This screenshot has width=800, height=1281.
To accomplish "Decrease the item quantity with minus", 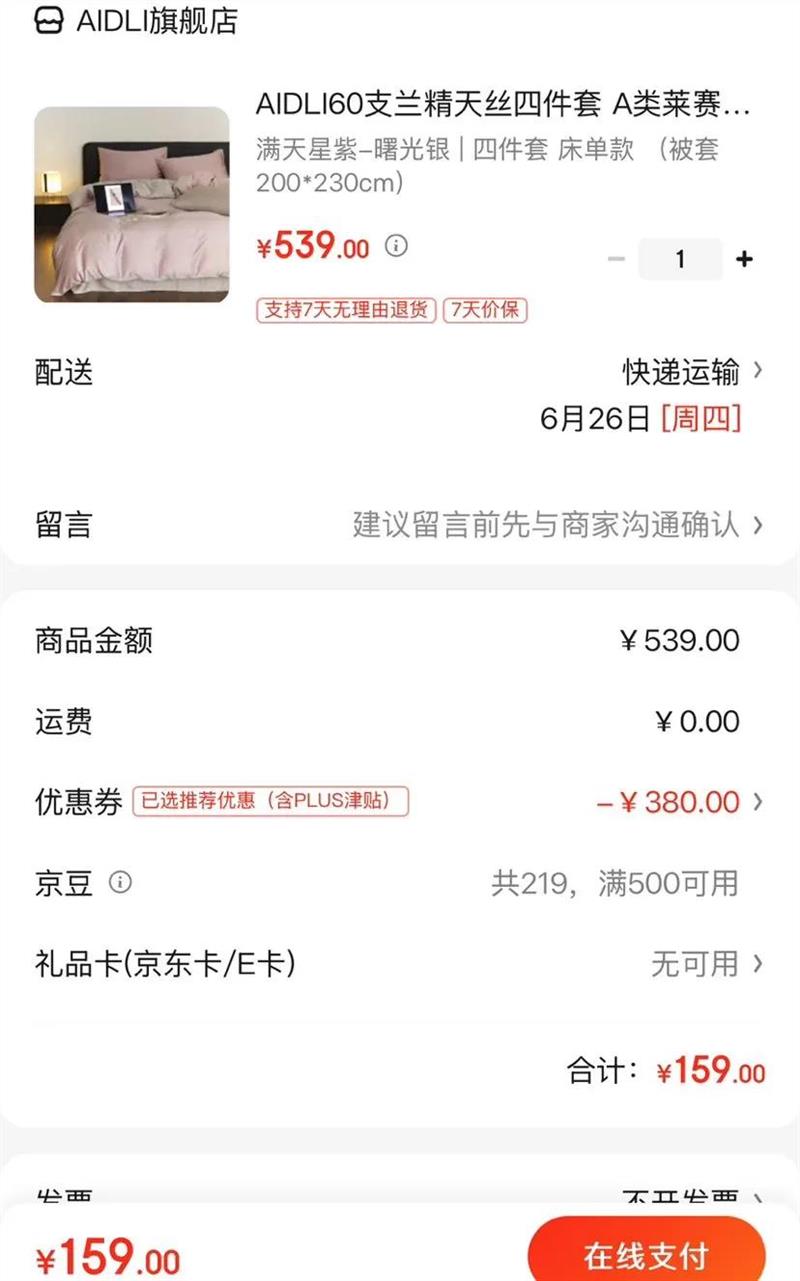I will point(617,260).
